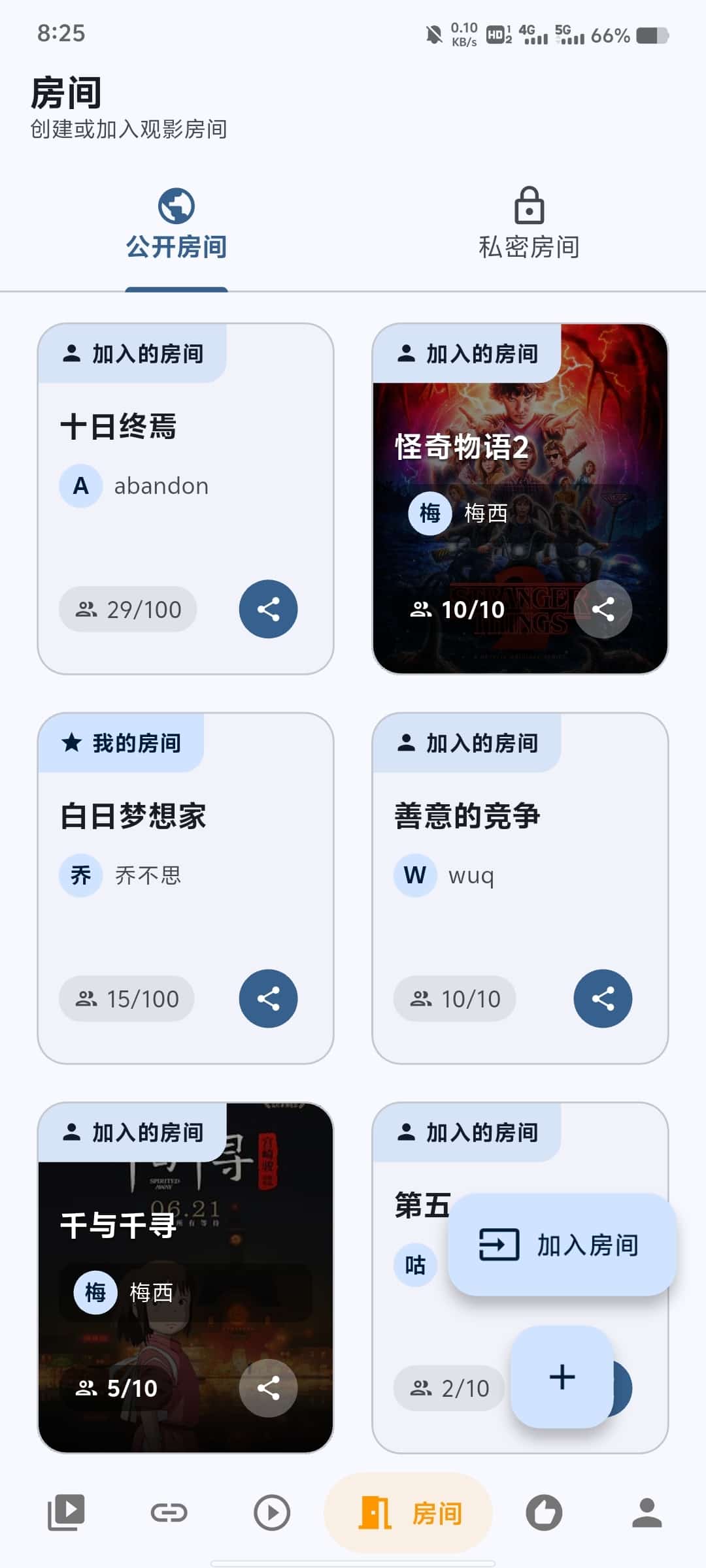Viewport: 706px width, 1568px height.
Task: Share the 怪奇物语2 room
Action: pos(603,609)
